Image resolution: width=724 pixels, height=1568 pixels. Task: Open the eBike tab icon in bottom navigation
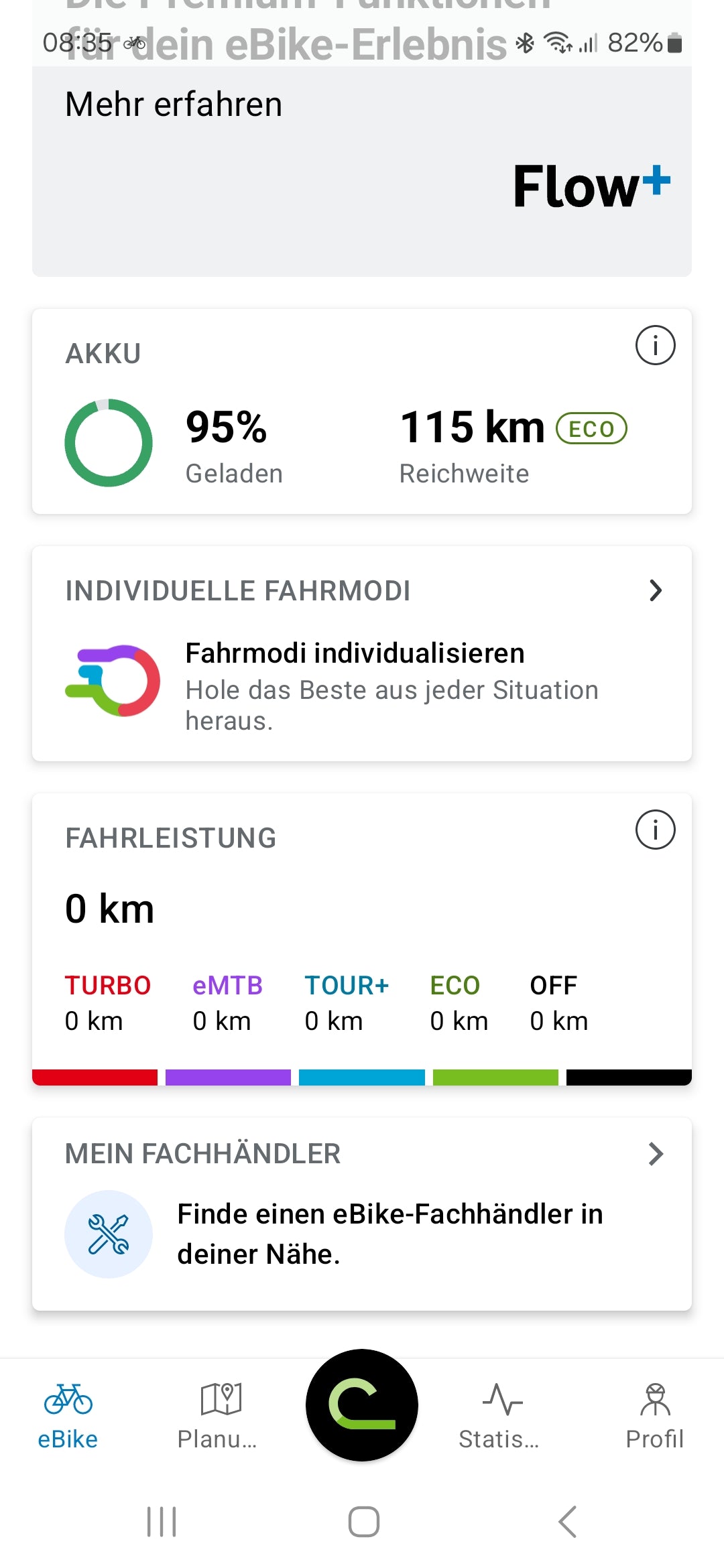tap(67, 1400)
